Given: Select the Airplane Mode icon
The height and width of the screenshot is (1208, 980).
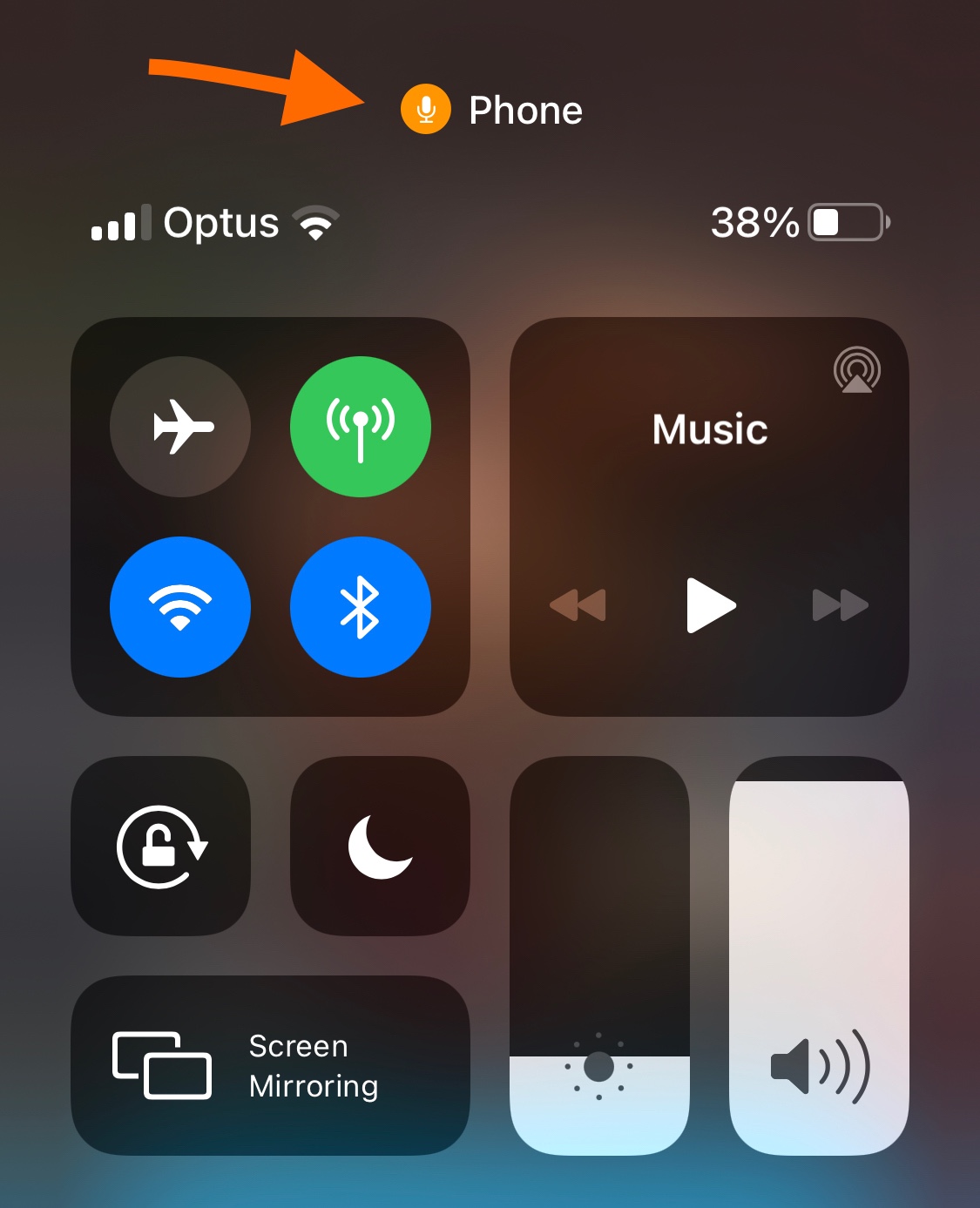Looking at the screenshot, I should 180,426.
